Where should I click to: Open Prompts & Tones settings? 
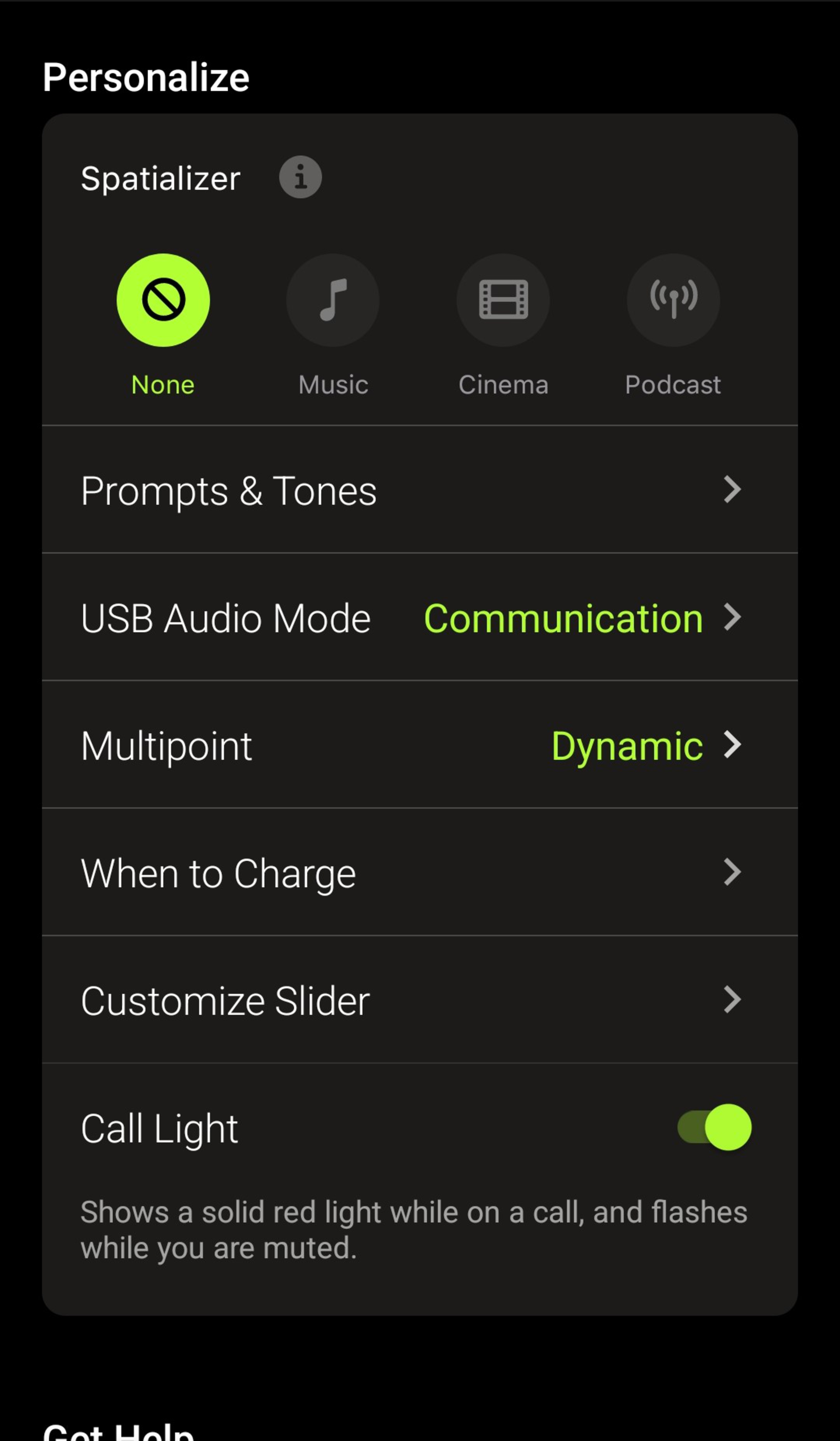[x=420, y=490]
